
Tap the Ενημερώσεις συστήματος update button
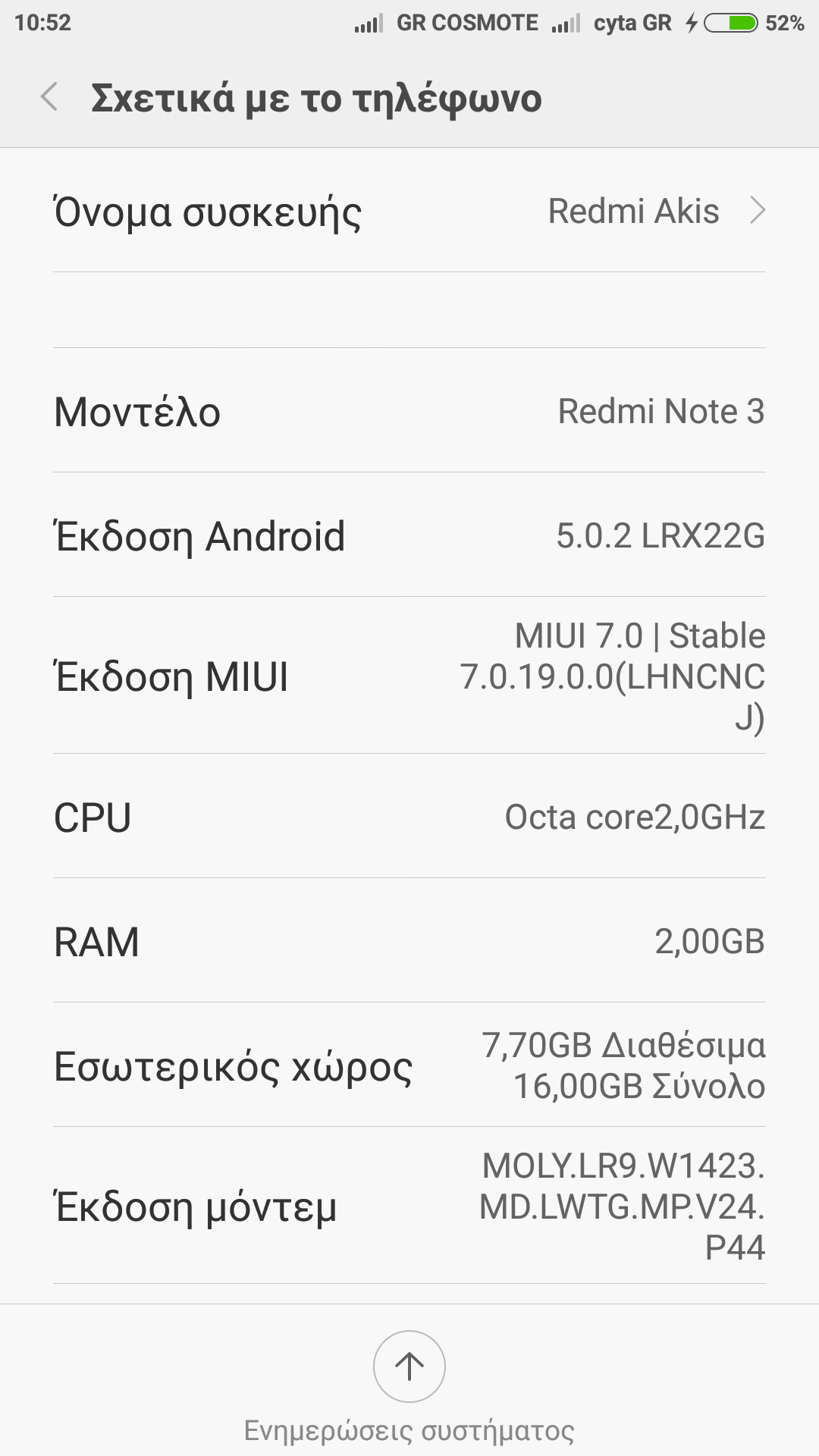(409, 1367)
